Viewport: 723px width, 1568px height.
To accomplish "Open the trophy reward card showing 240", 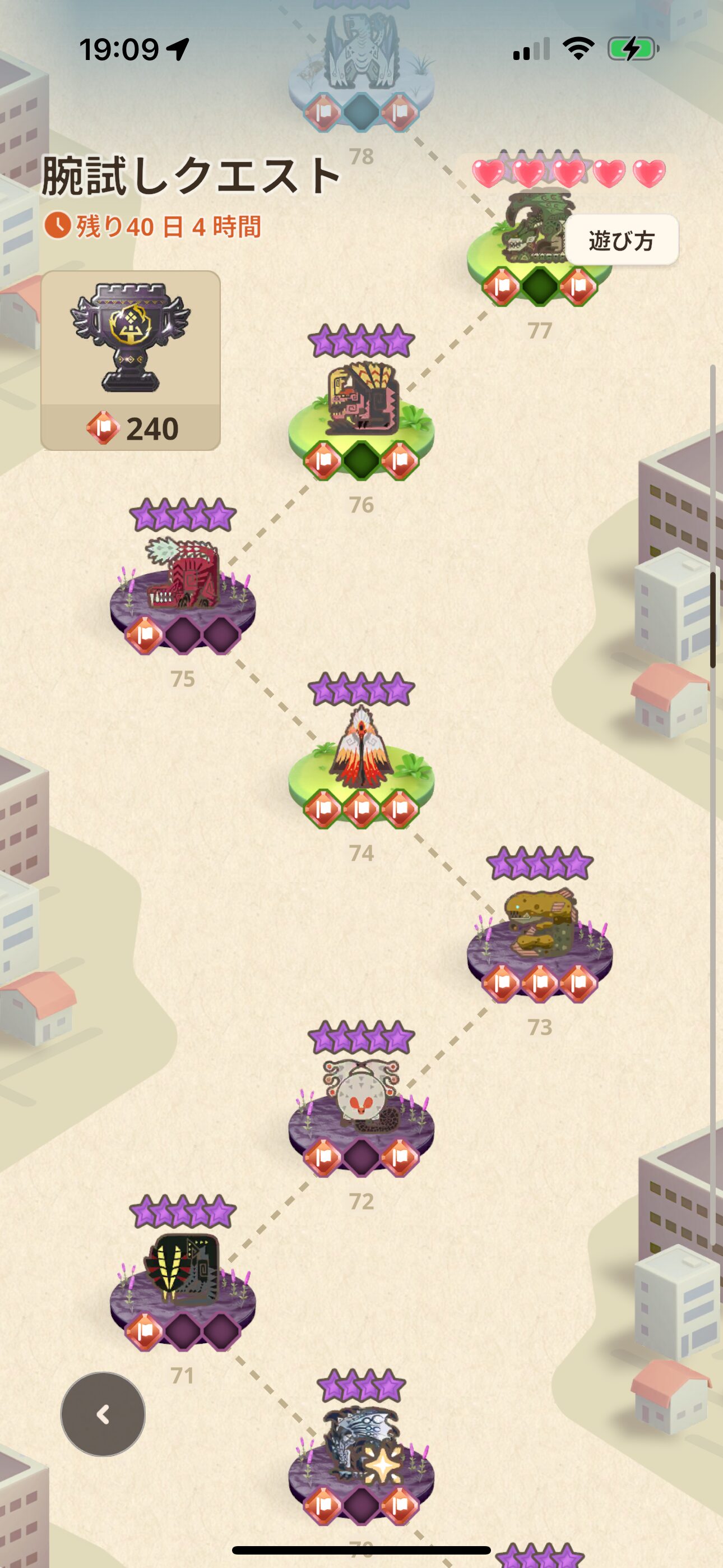I will point(130,361).
